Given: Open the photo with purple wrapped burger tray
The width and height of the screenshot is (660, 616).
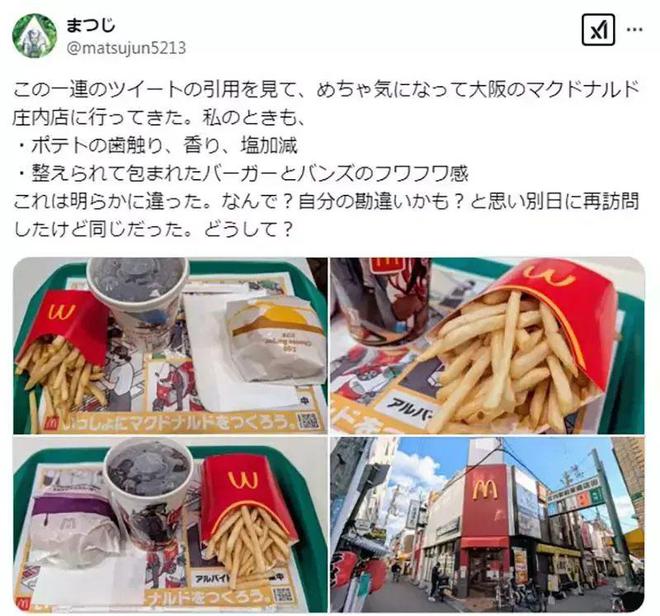Looking at the screenshot, I should (x=170, y=525).
